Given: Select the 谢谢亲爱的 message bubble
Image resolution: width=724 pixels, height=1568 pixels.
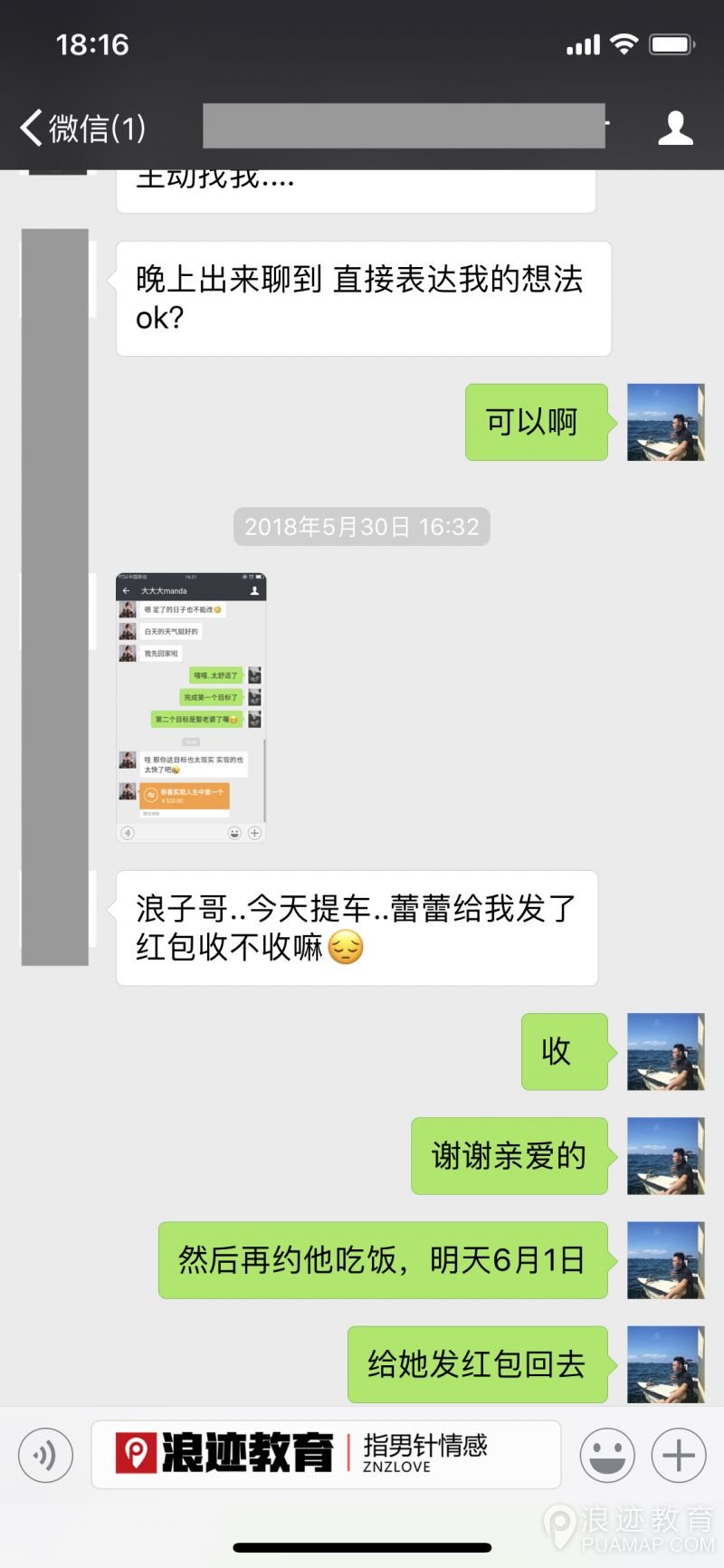Looking at the screenshot, I should (509, 1156).
